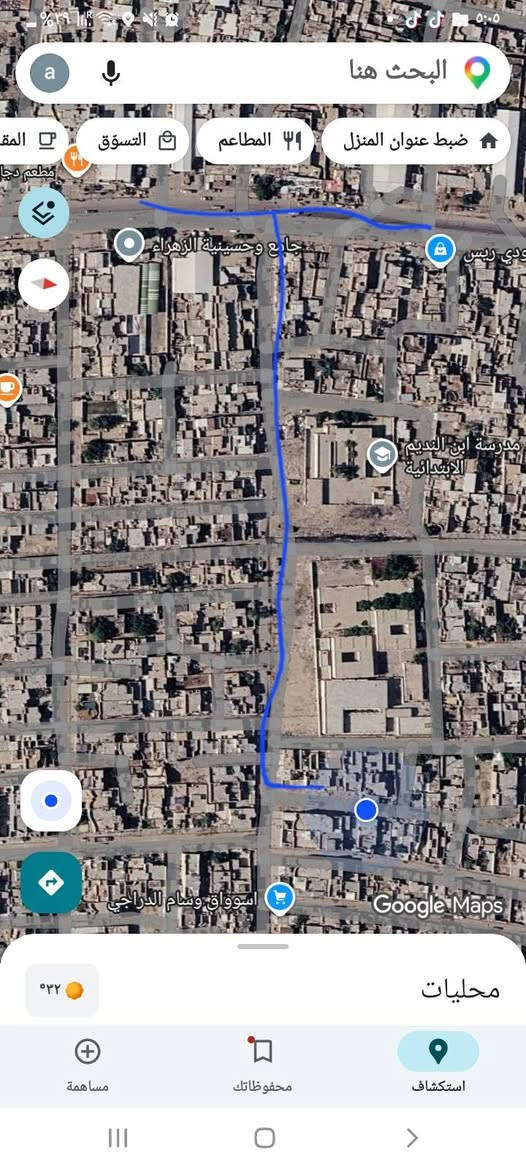Open the اسواق وسام الدراجي shop marker
The image size is (526, 1169).
[x=280, y=899]
